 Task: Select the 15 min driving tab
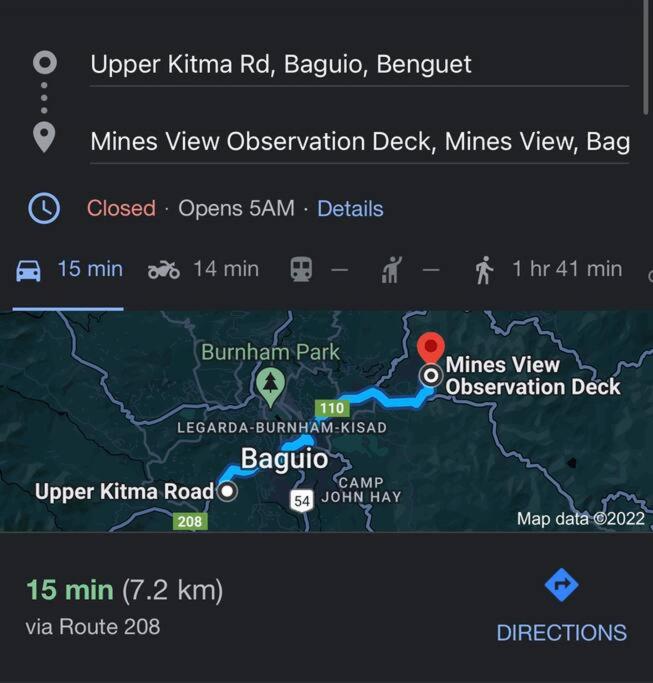click(70, 269)
